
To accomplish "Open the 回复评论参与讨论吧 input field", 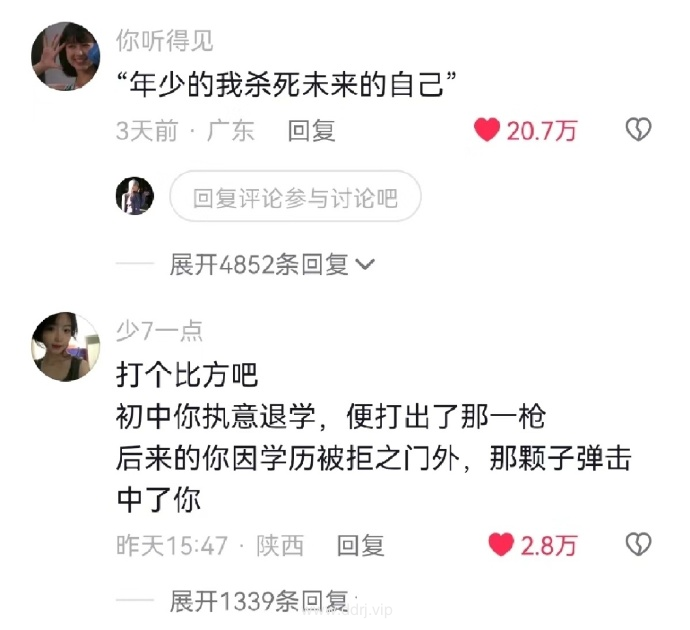I will (x=295, y=198).
